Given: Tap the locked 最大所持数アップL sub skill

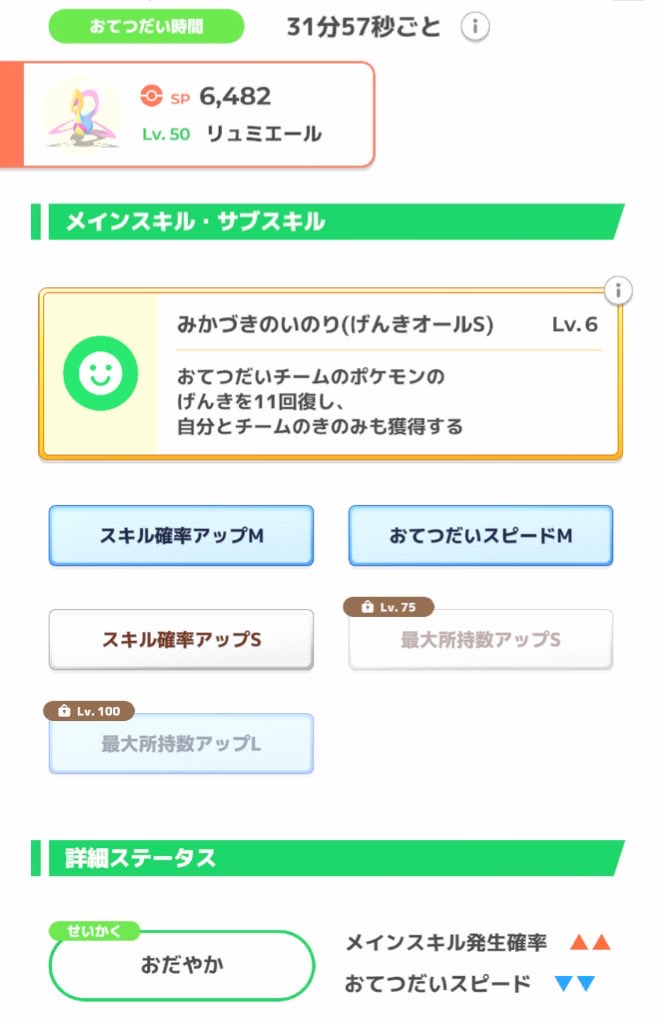Looking at the screenshot, I should (x=181, y=744).
